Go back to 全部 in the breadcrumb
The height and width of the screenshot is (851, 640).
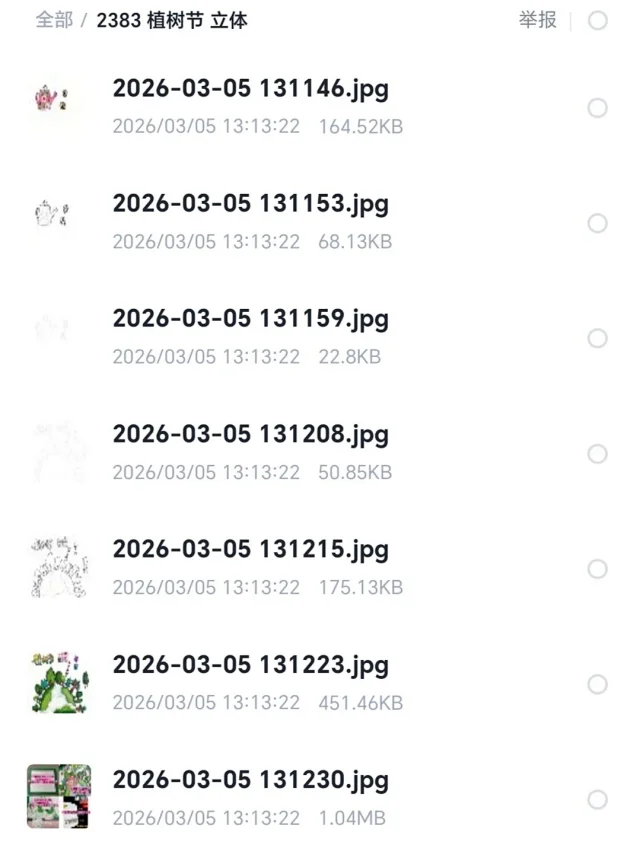(54, 20)
